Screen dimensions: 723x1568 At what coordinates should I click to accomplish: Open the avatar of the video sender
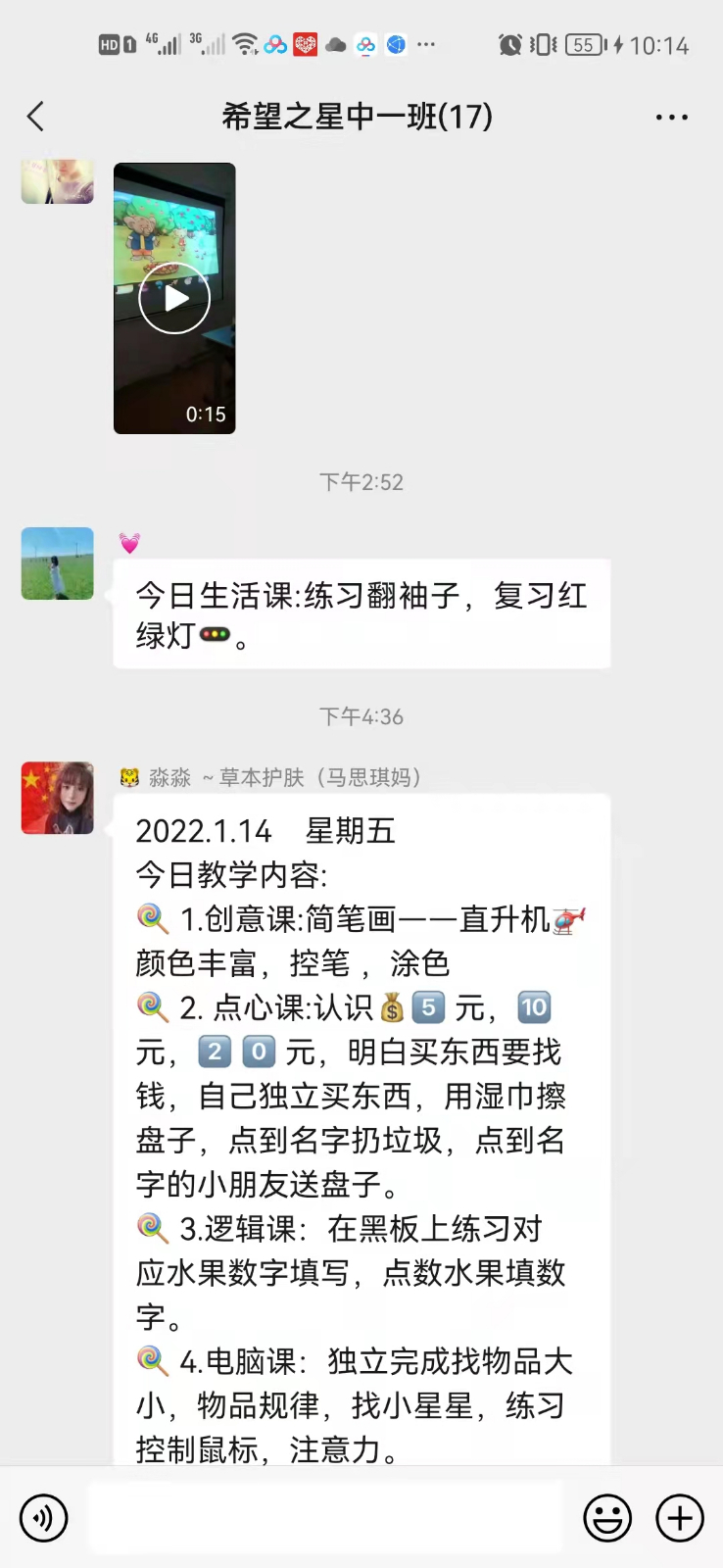pyautogui.click(x=58, y=182)
